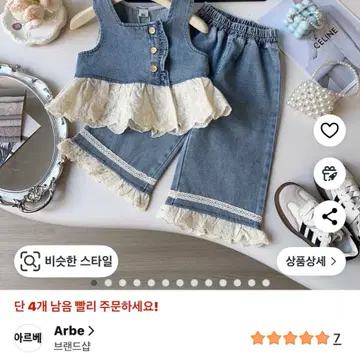Add this product to wishlist with heart icon
Viewport: 360px width, 360px height.
tap(330, 130)
